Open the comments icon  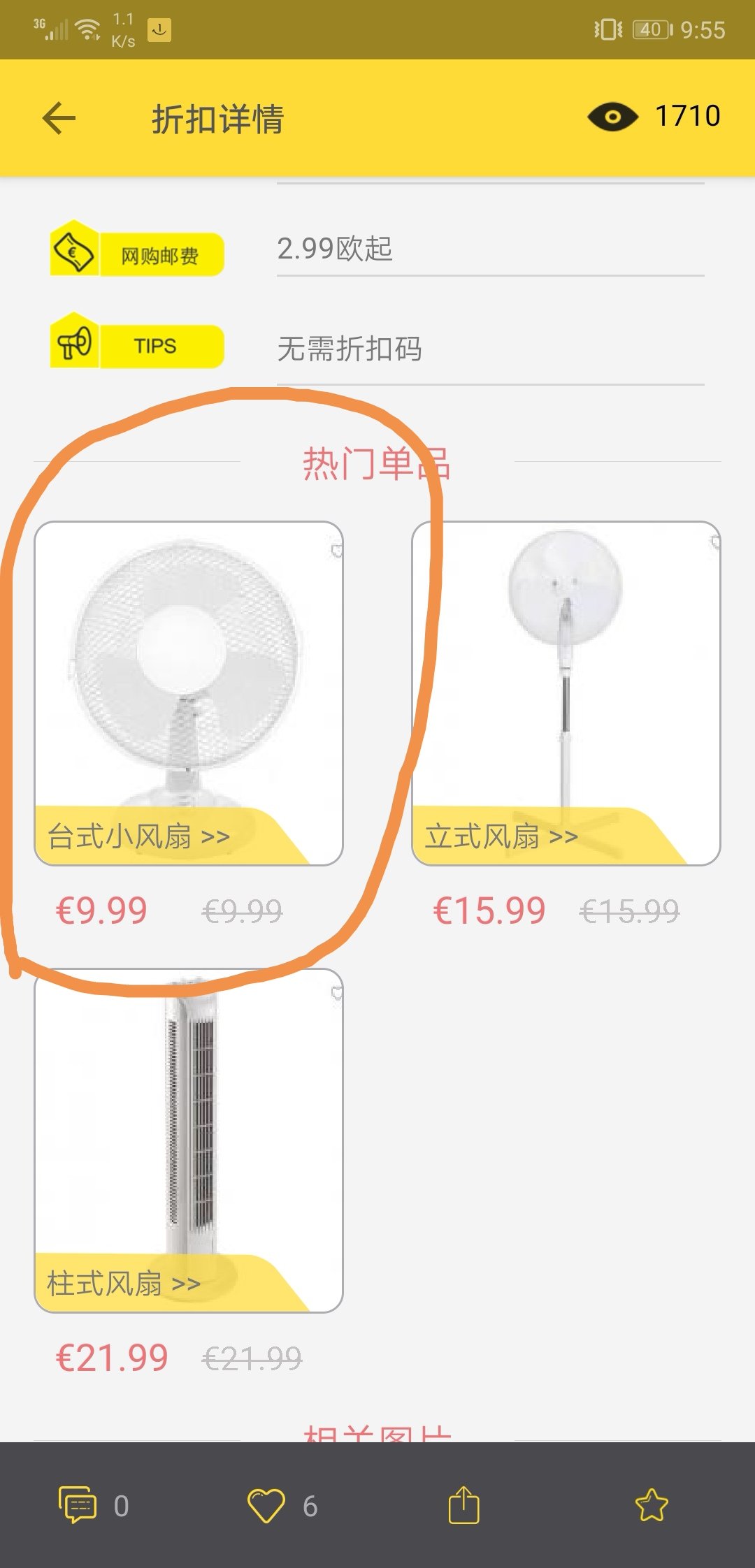click(78, 1504)
